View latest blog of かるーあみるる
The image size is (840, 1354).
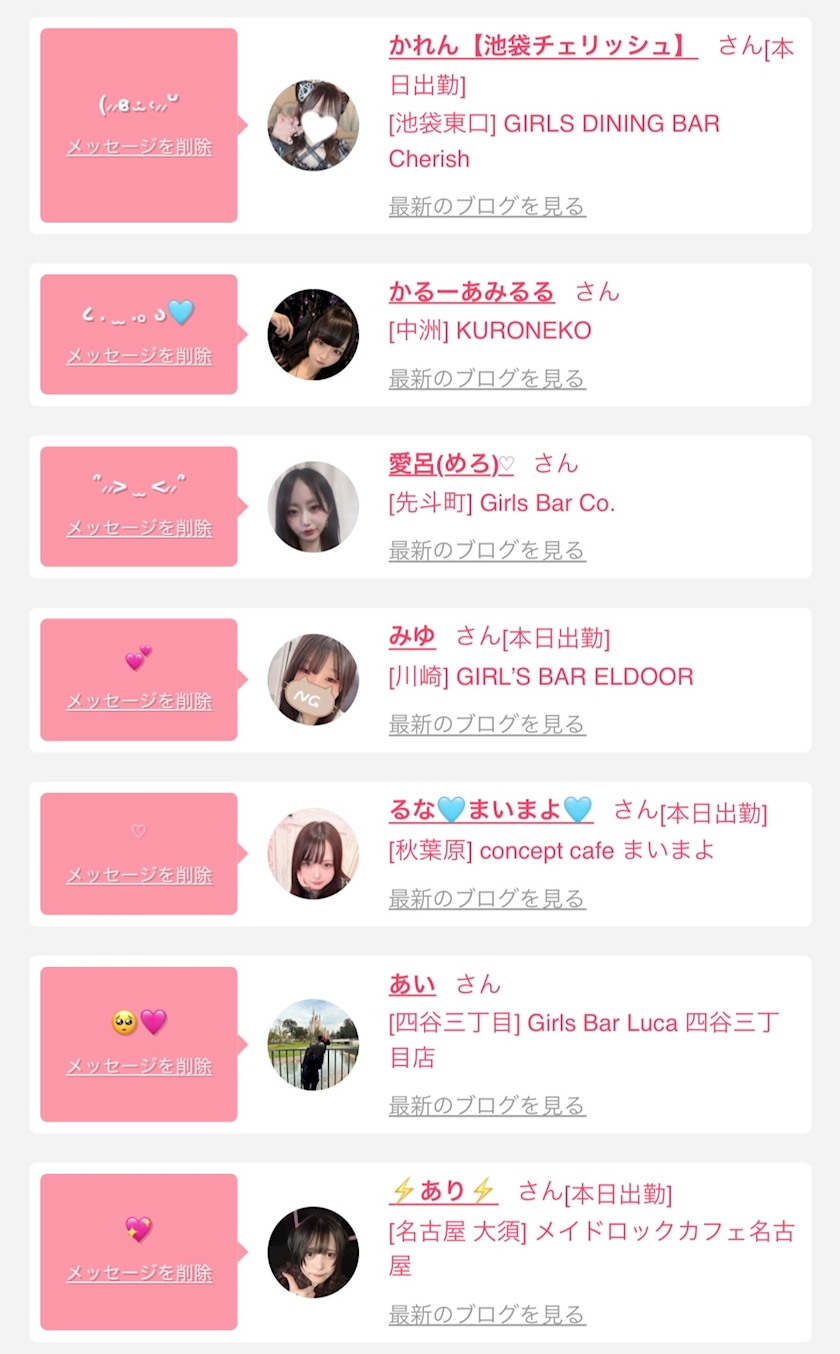click(x=487, y=379)
